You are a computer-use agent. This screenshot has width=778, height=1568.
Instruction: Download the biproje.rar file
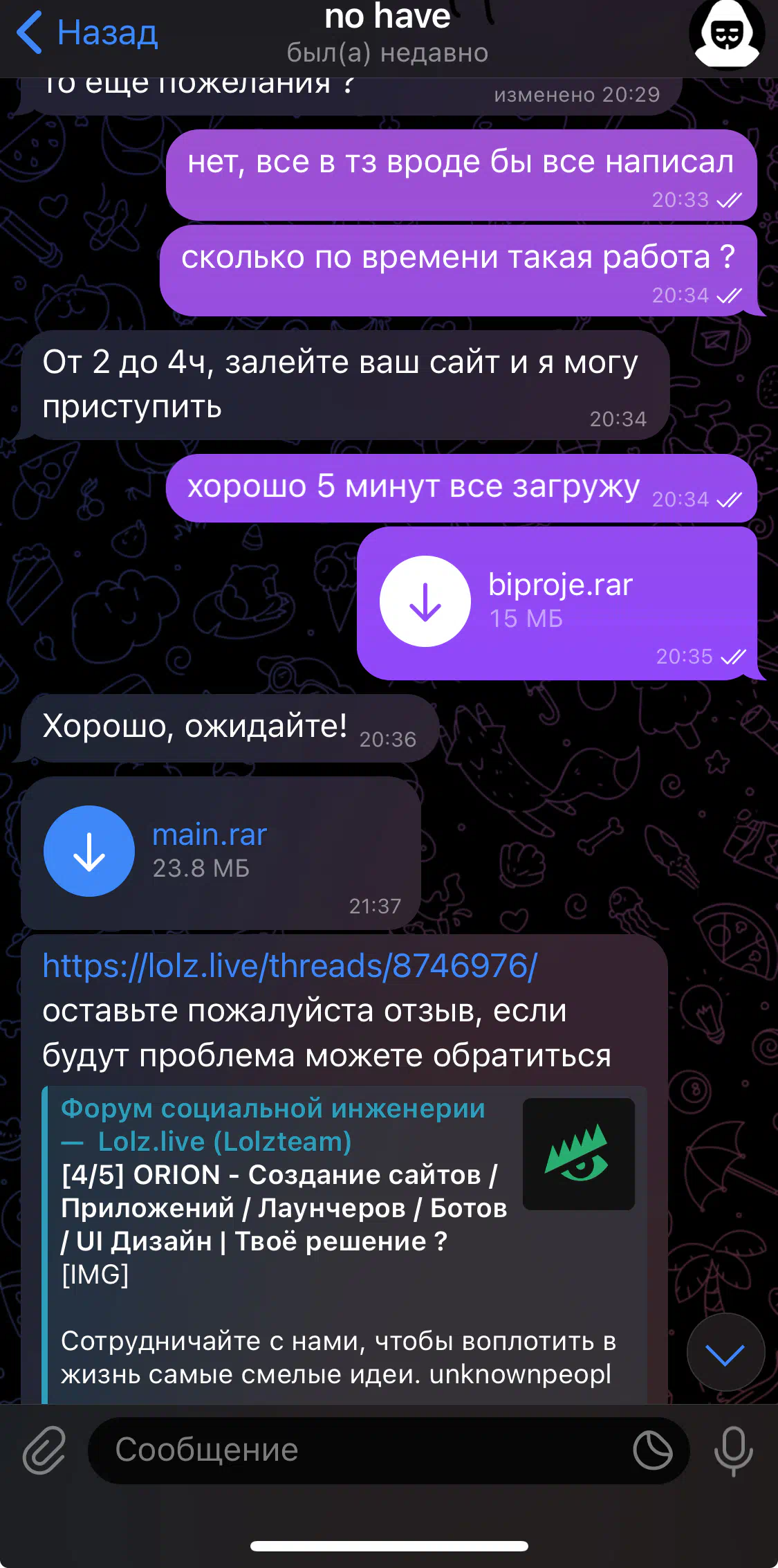coord(425,601)
